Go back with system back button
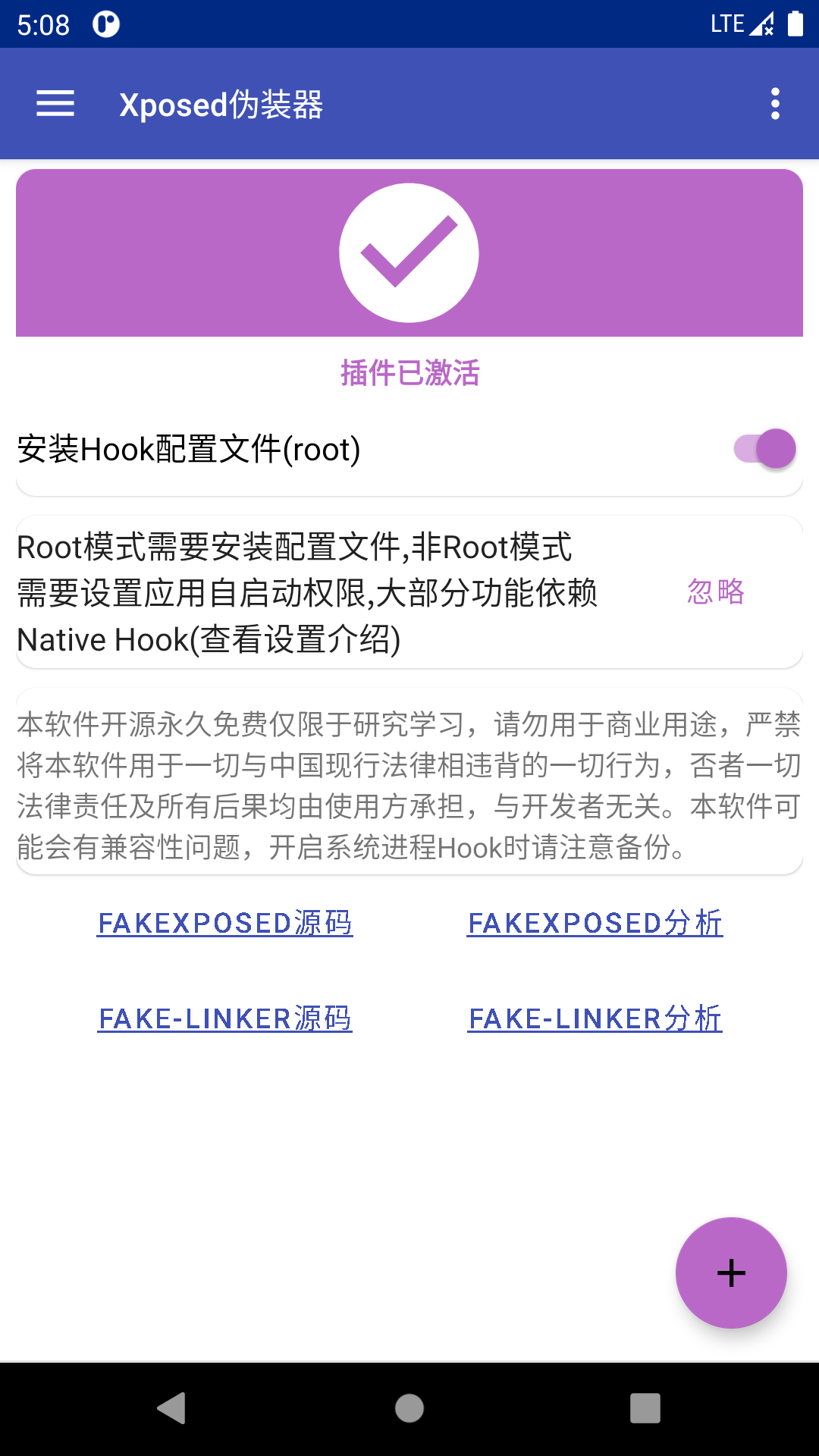This screenshot has height=1456, width=819. (172, 1408)
